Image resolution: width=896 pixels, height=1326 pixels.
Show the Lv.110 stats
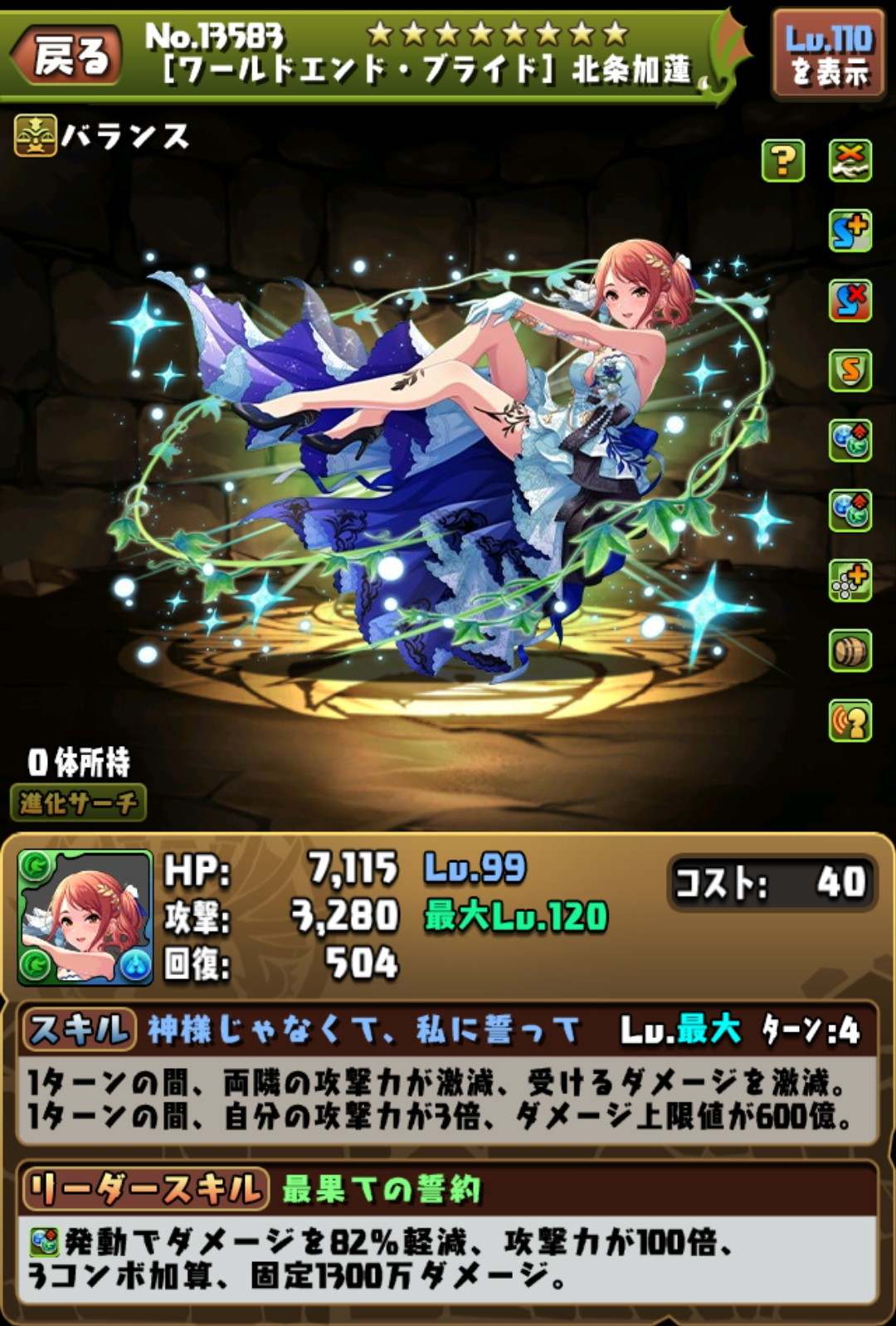(828, 55)
